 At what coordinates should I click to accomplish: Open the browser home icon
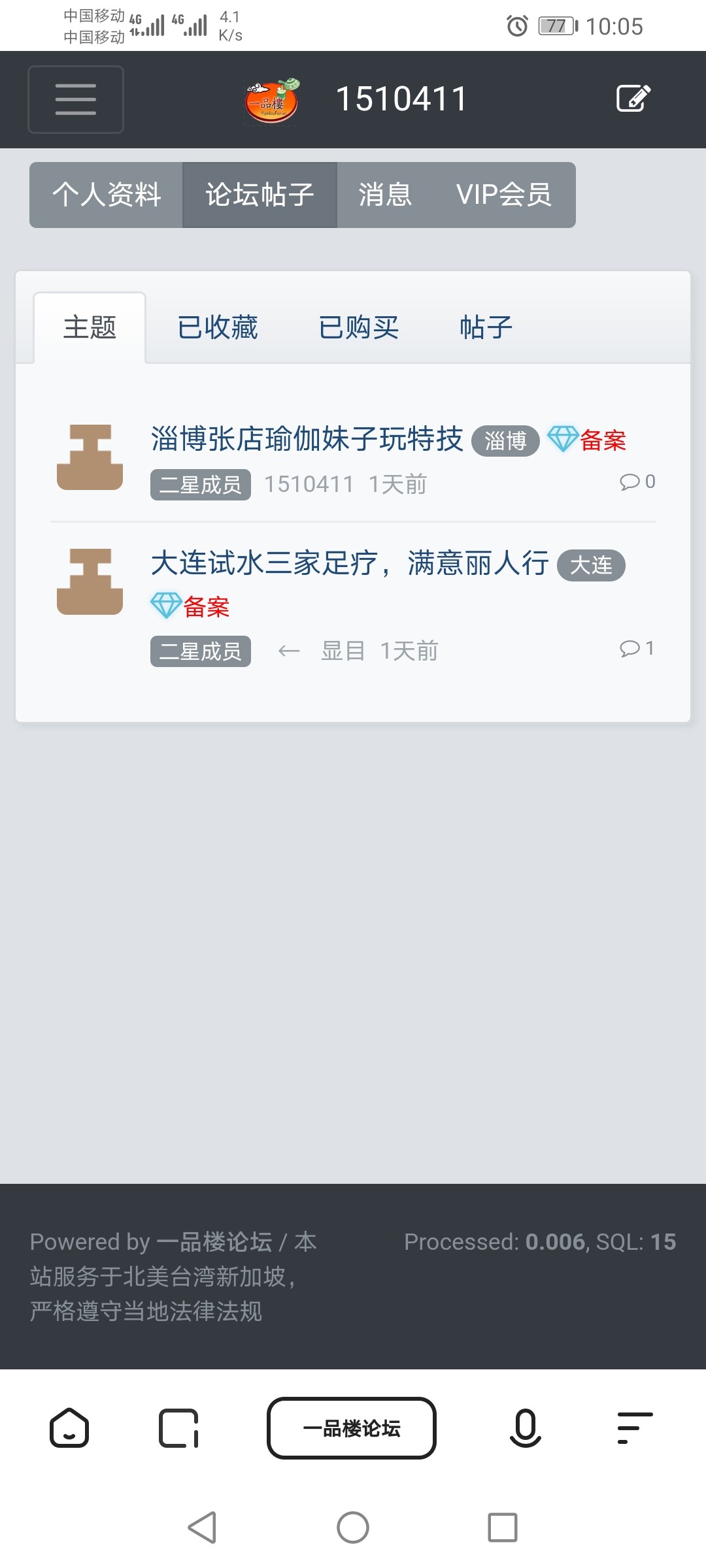(70, 1428)
